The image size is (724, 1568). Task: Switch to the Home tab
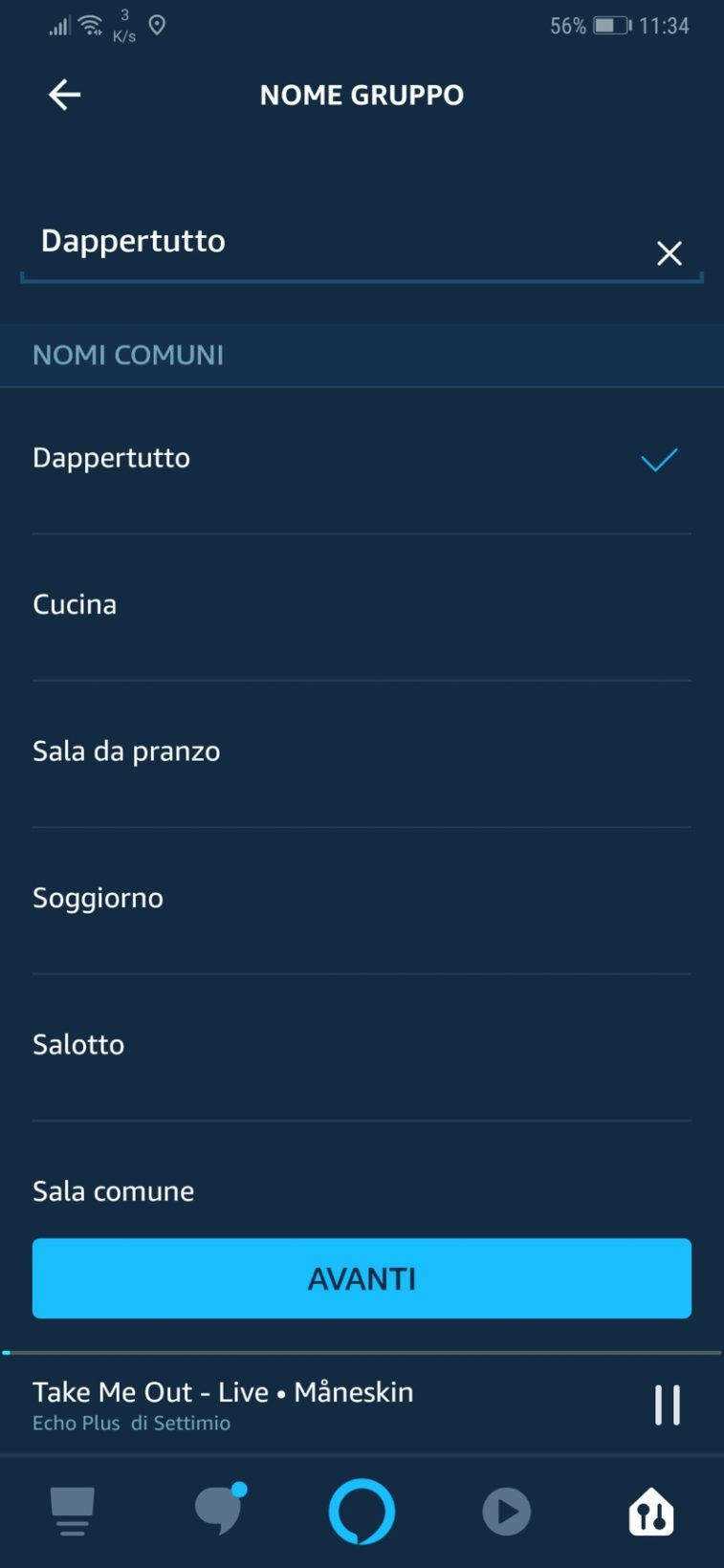pyautogui.click(x=72, y=1512)
